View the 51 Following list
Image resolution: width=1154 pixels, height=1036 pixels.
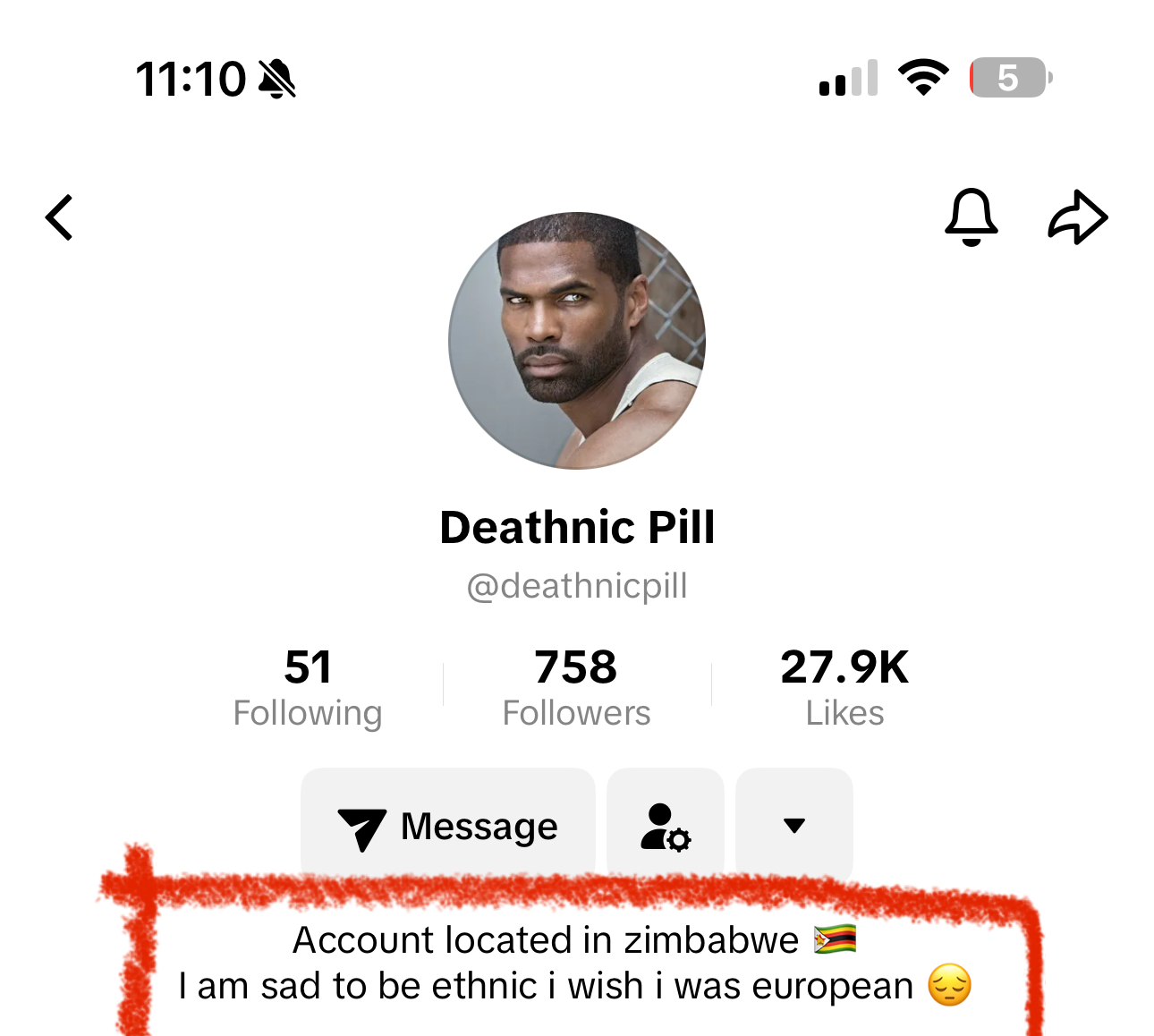tap(308, 687)
